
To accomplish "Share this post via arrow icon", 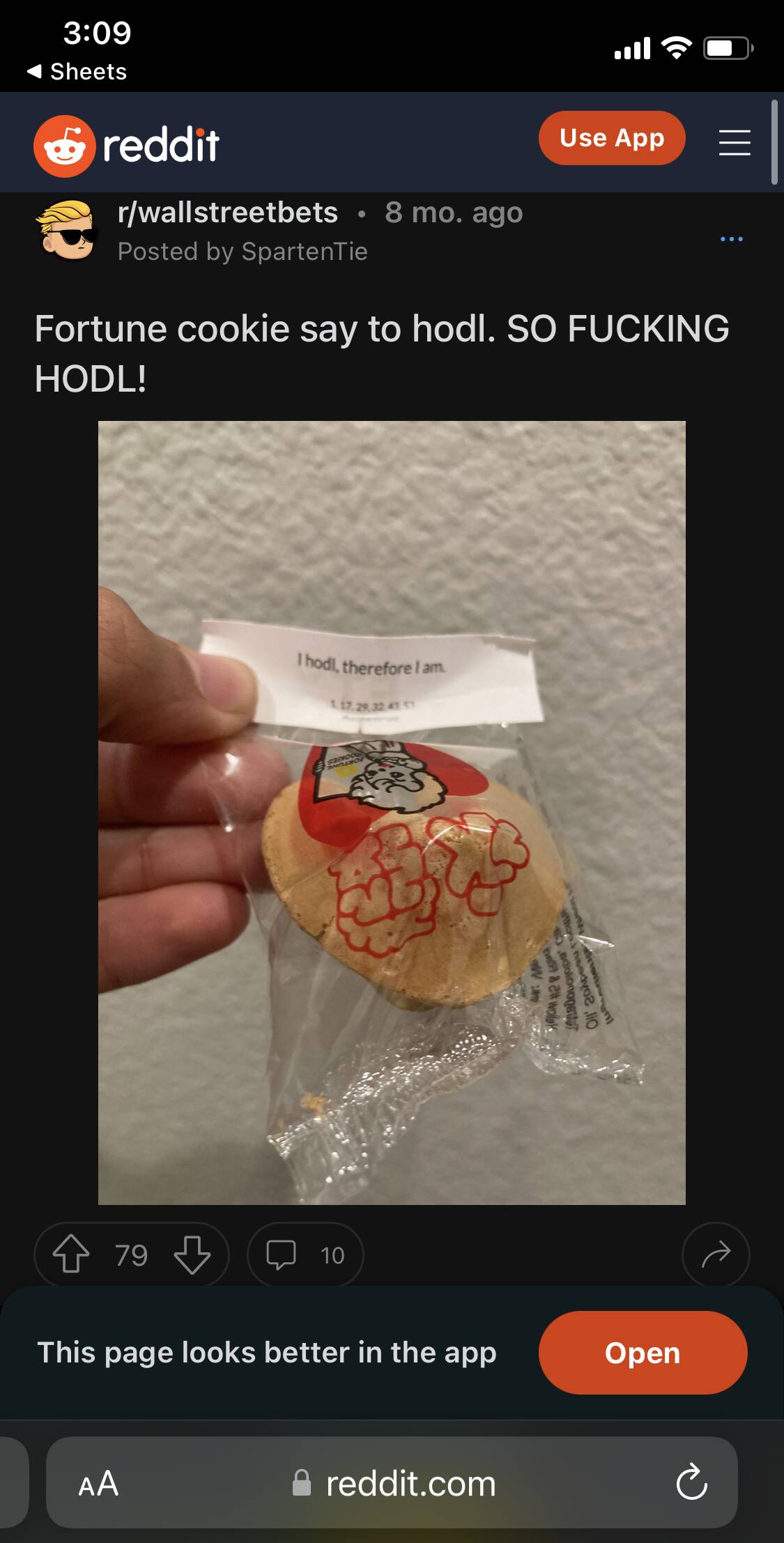I will tap(716, 1254).
